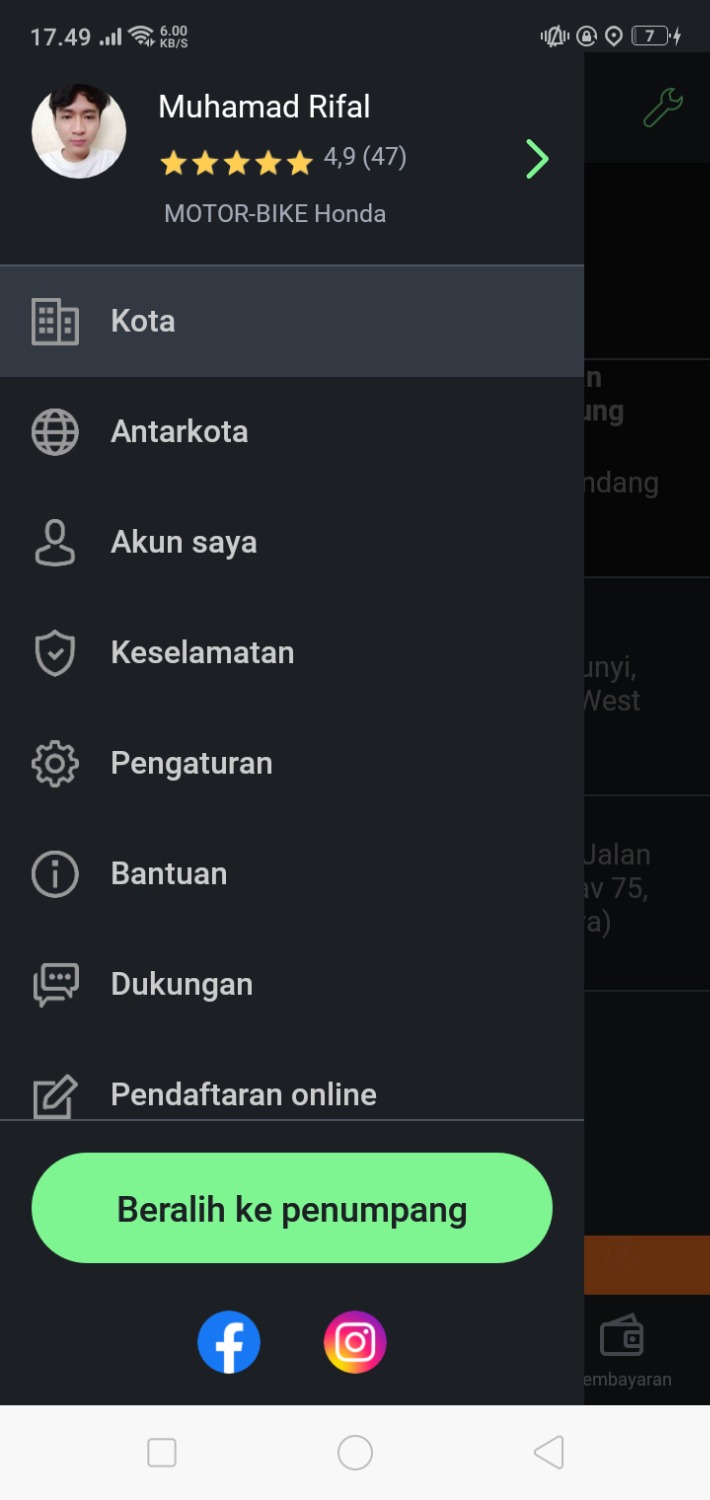Viewport: 710px width, 1500px height.
Task: Visit the Facebook page
Action: pos(229,1342)
